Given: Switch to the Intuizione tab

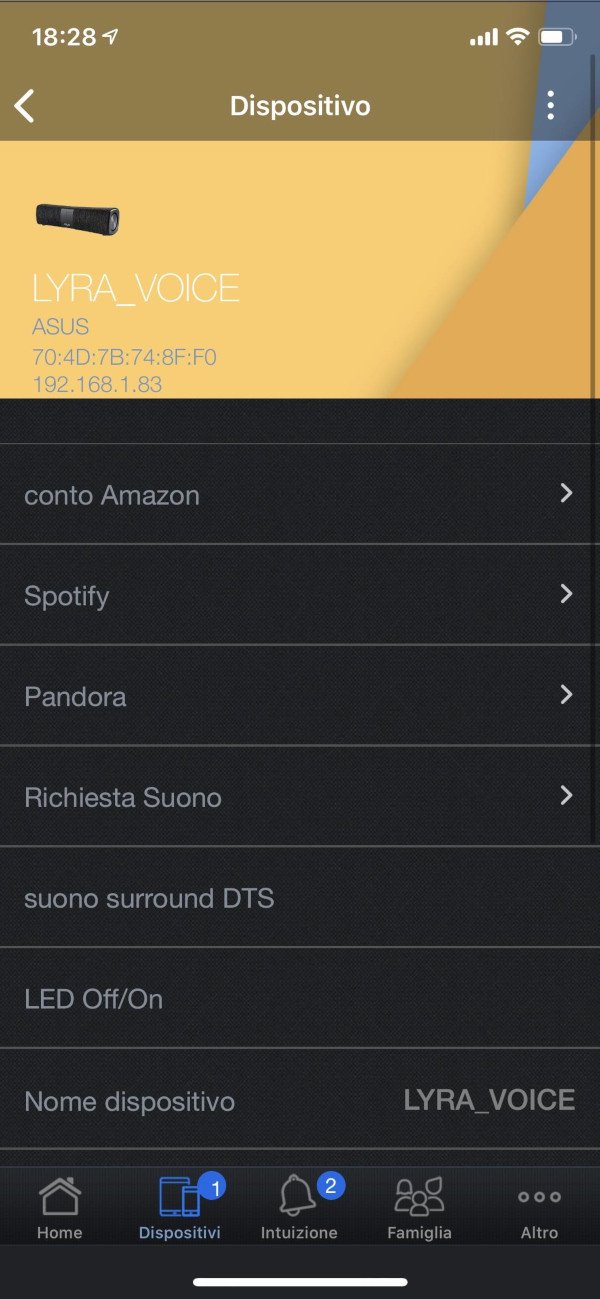Looking at the screenshot, I should click(299, 1208).
